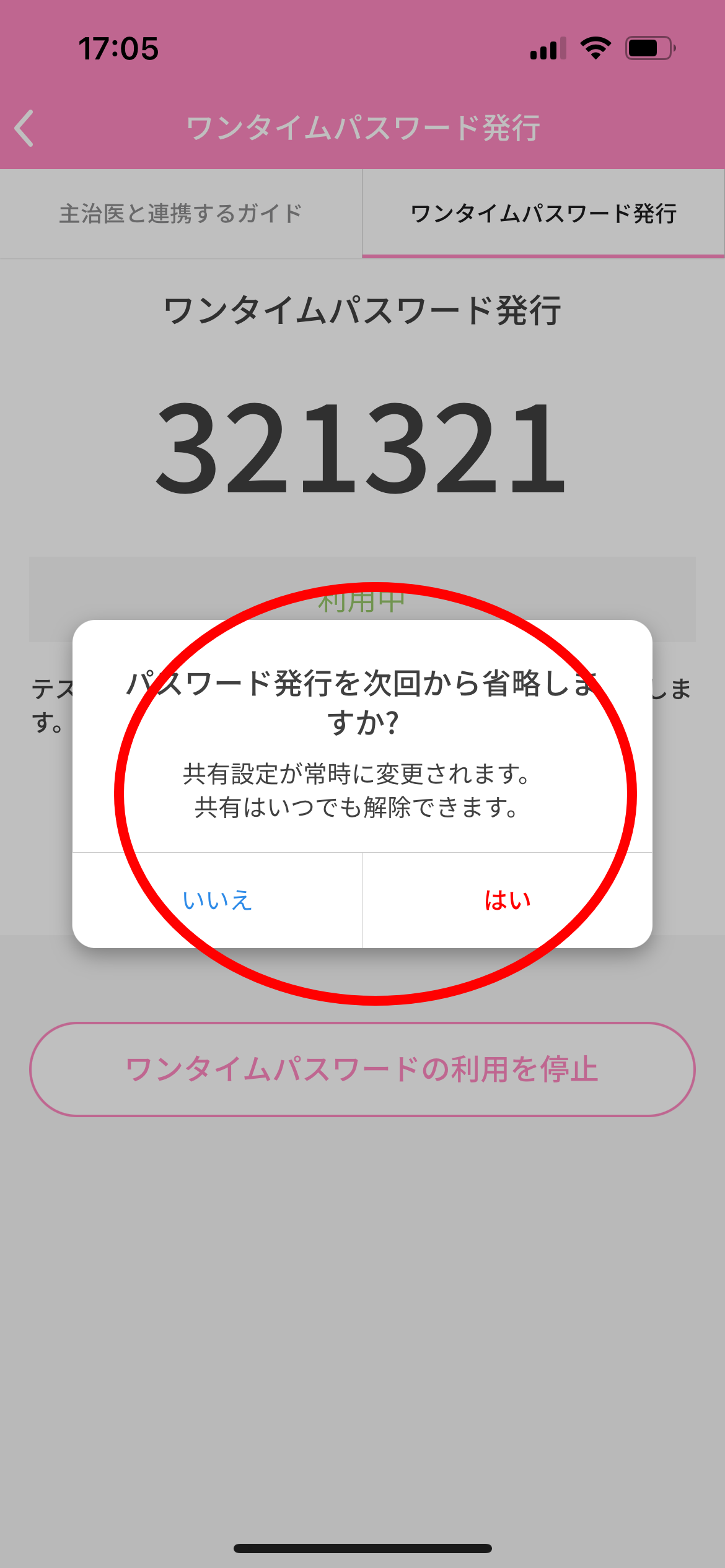Tap はい to confirm skipping password issuance

[x=507, y=900]
